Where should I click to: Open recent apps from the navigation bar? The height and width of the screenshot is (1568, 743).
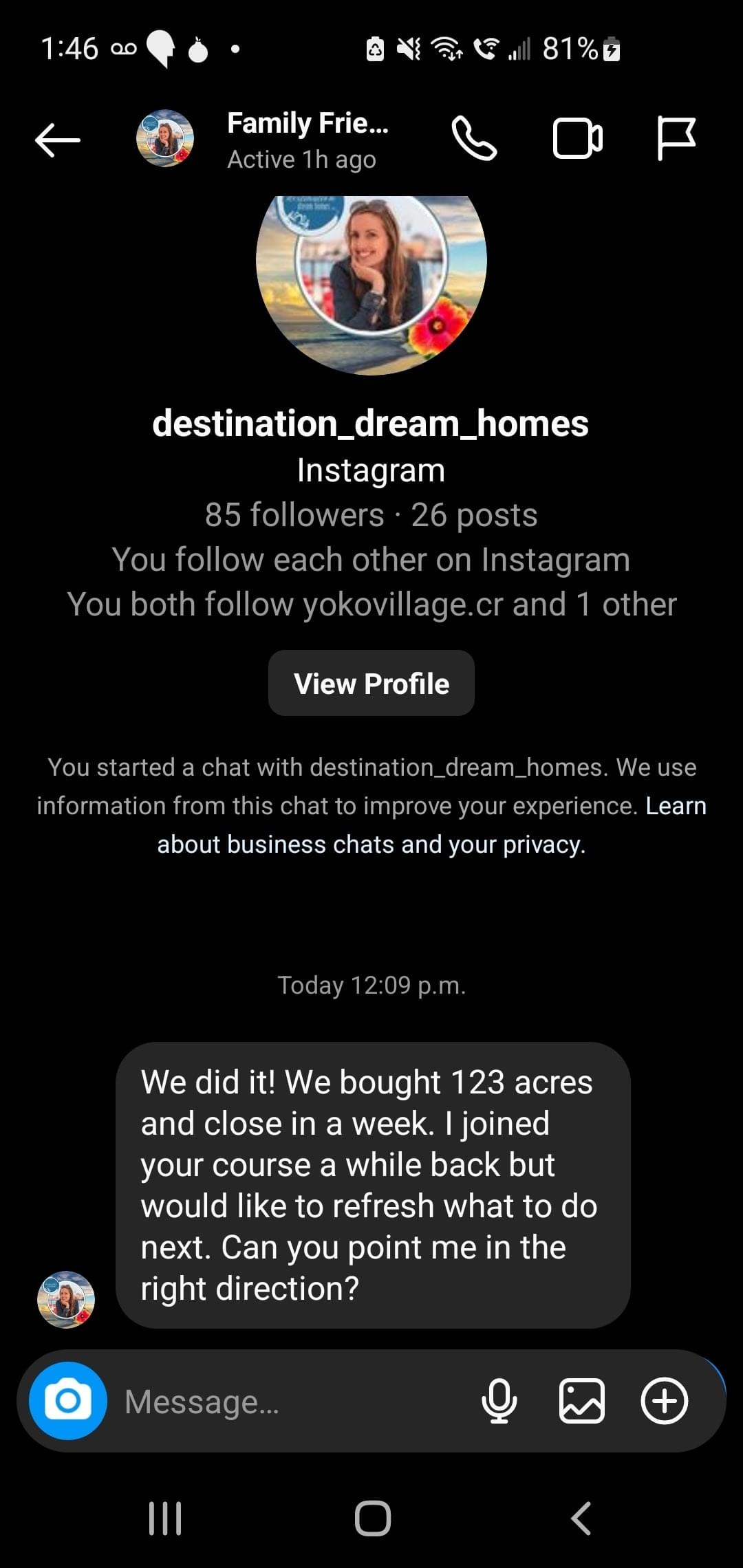pos(165,1518)
